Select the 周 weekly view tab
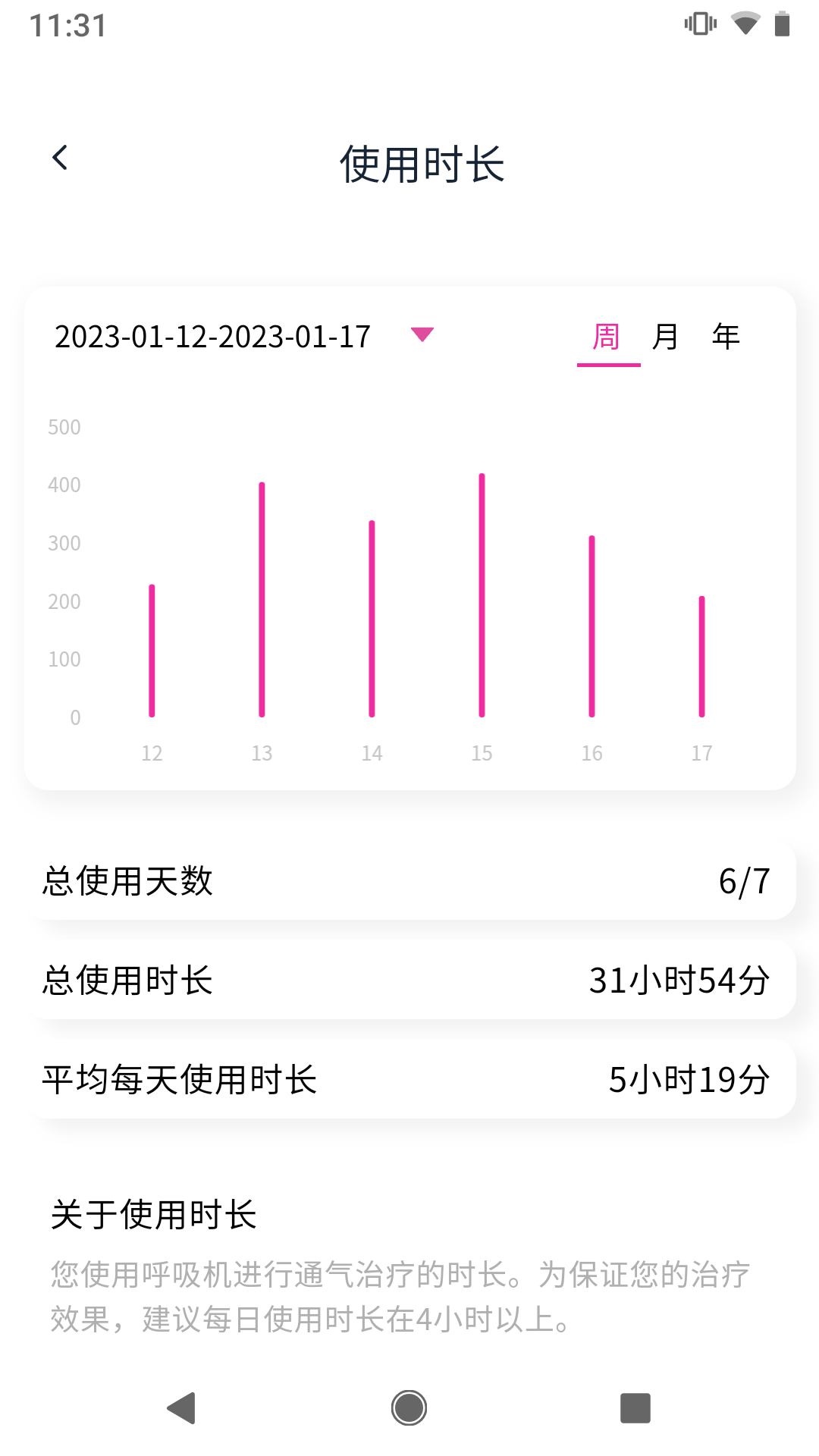The height and width of the screenshot is (1456, 819). (607, 336)
